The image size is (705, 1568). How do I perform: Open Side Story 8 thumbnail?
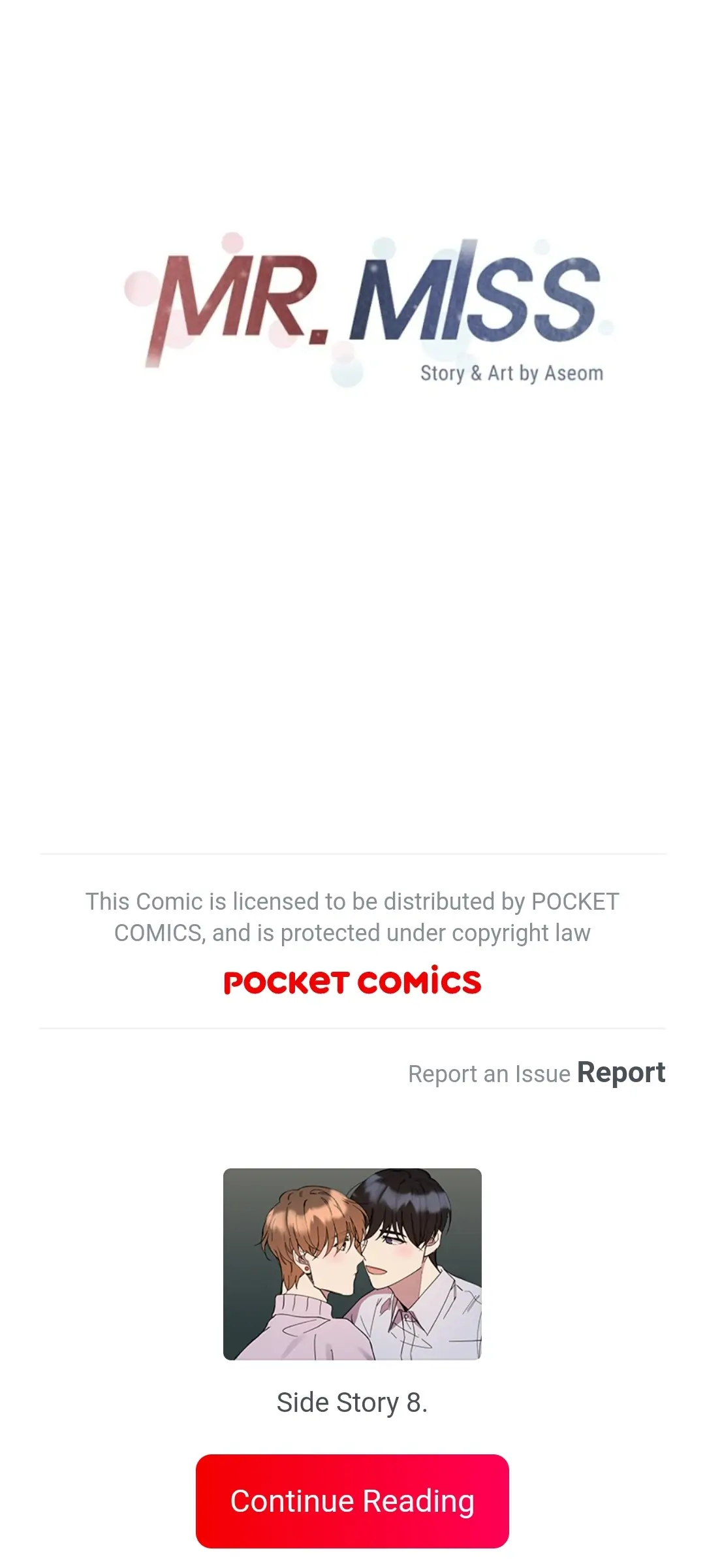pos(352,1264)
